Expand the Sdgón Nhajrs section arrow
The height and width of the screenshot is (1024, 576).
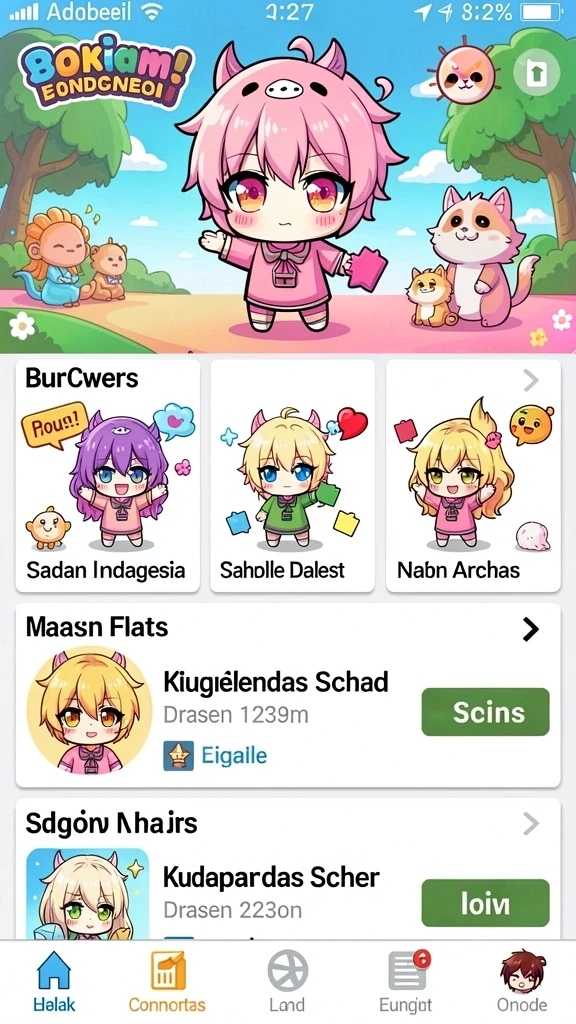(531, 824)
